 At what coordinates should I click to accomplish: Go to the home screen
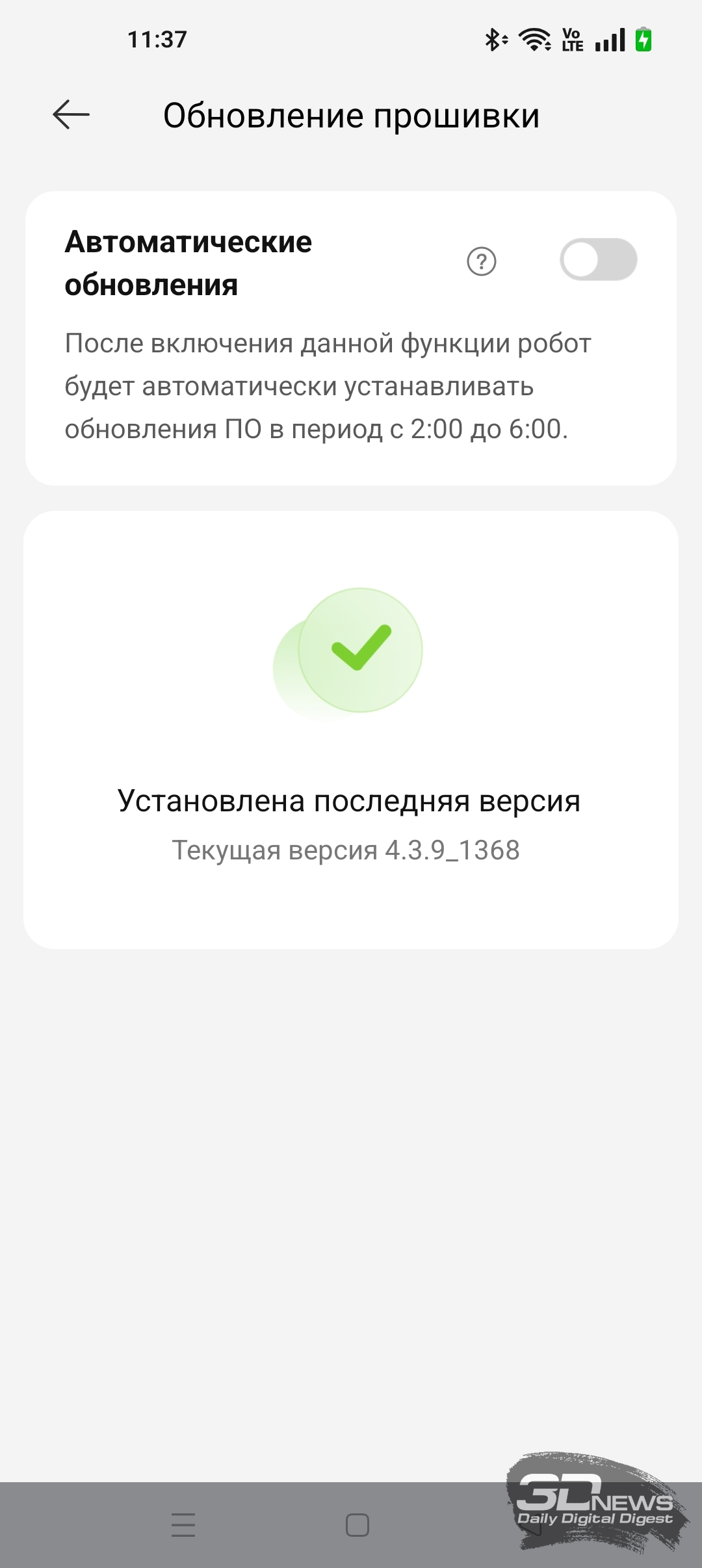point(357,1524)
